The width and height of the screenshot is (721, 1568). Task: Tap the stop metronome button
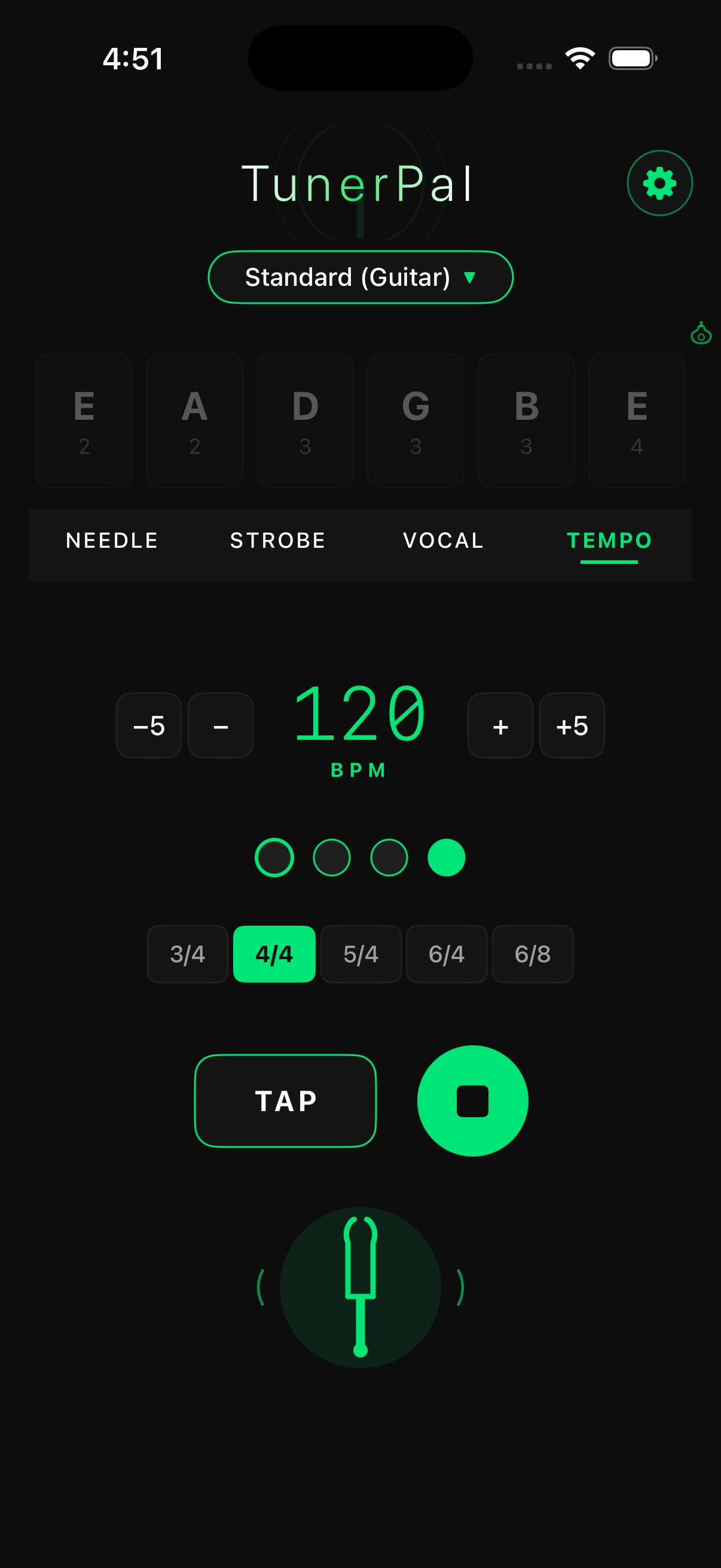pyautogui.click(x=473, y=1100)
